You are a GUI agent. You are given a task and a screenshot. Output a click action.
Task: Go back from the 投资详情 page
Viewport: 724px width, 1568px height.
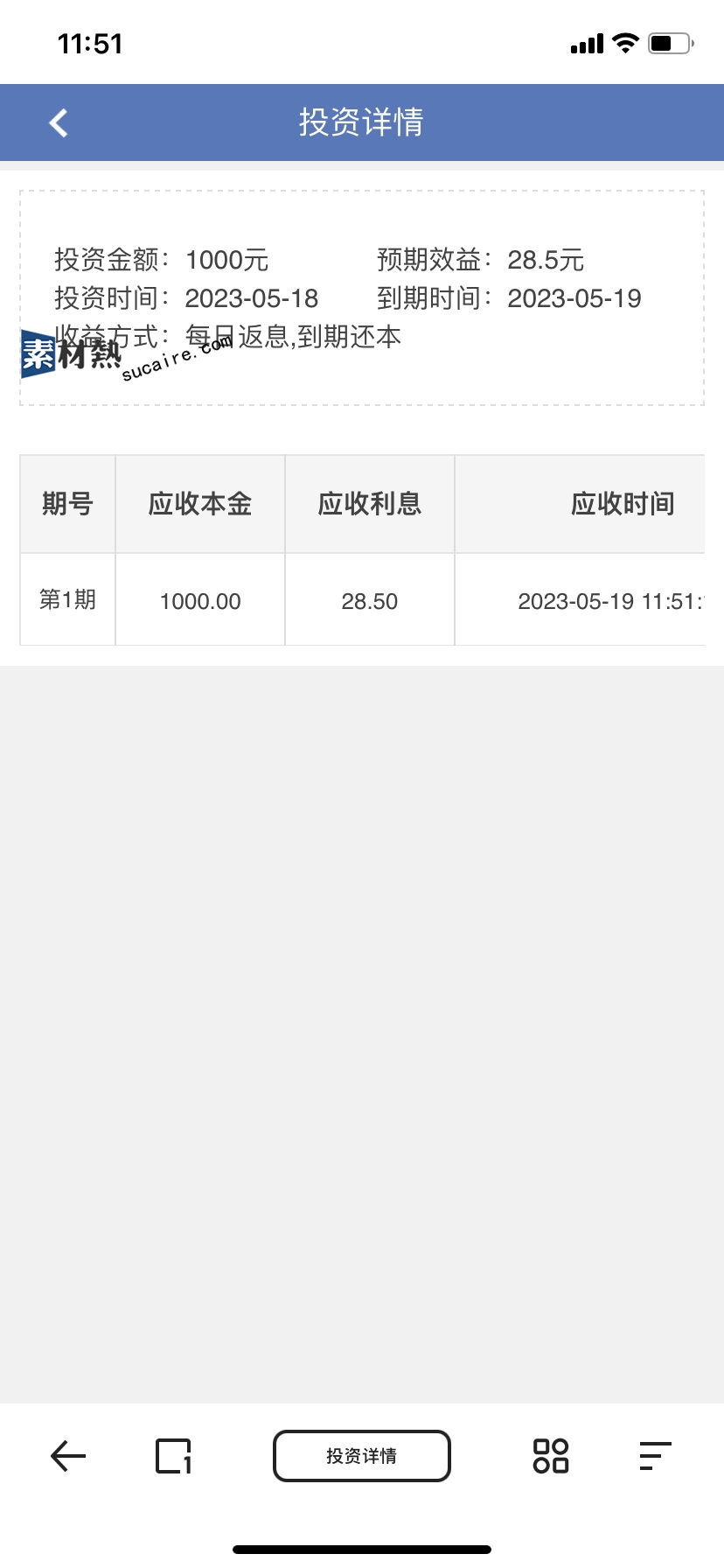coord(59,123)
